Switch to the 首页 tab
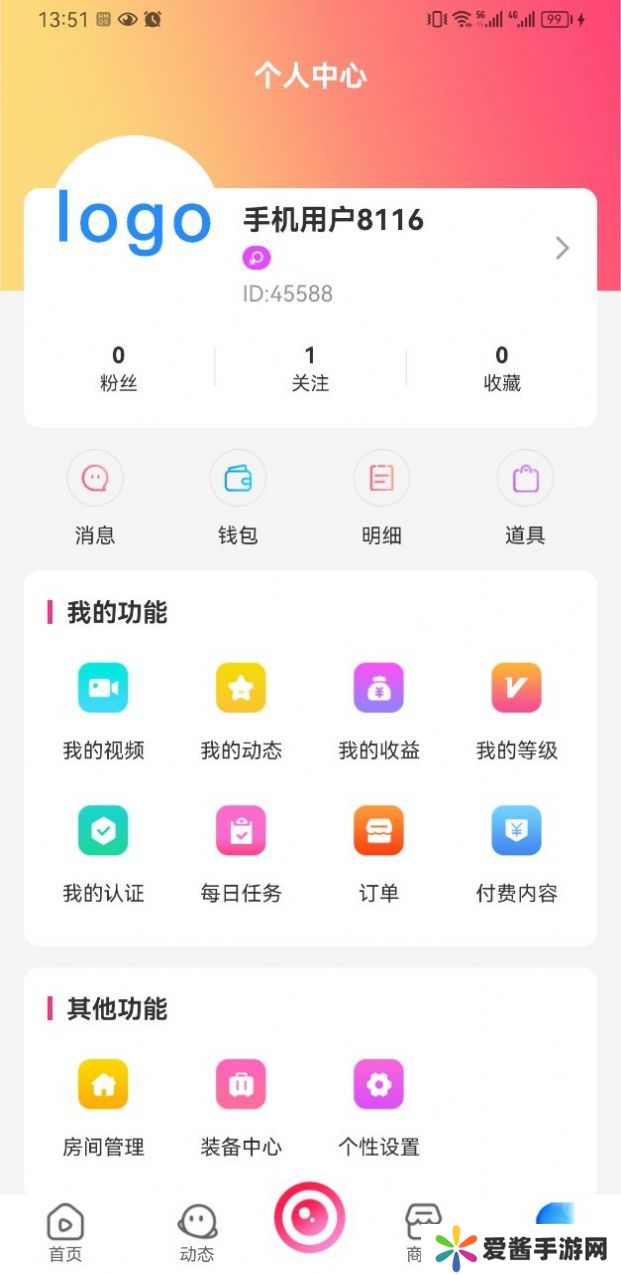 tap(66, 1233)
